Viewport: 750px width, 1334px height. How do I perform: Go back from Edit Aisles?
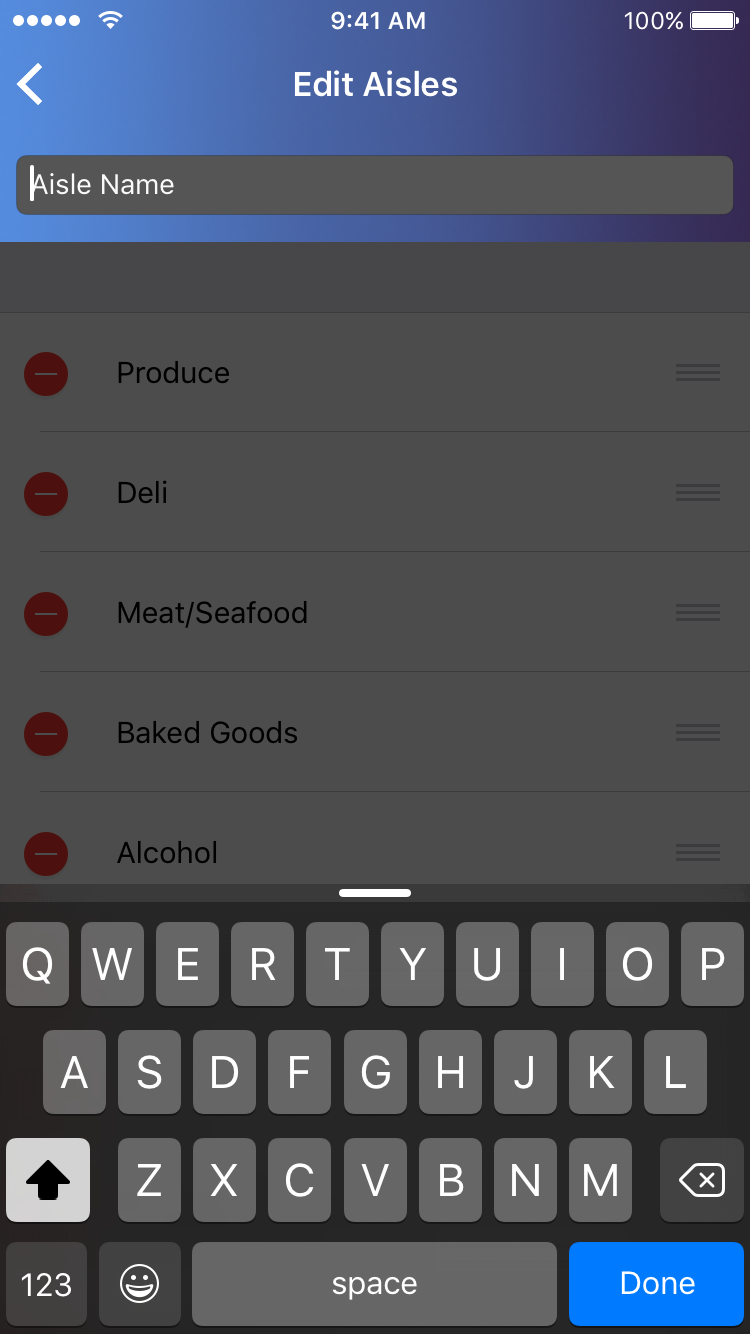[x=31, y=84]
